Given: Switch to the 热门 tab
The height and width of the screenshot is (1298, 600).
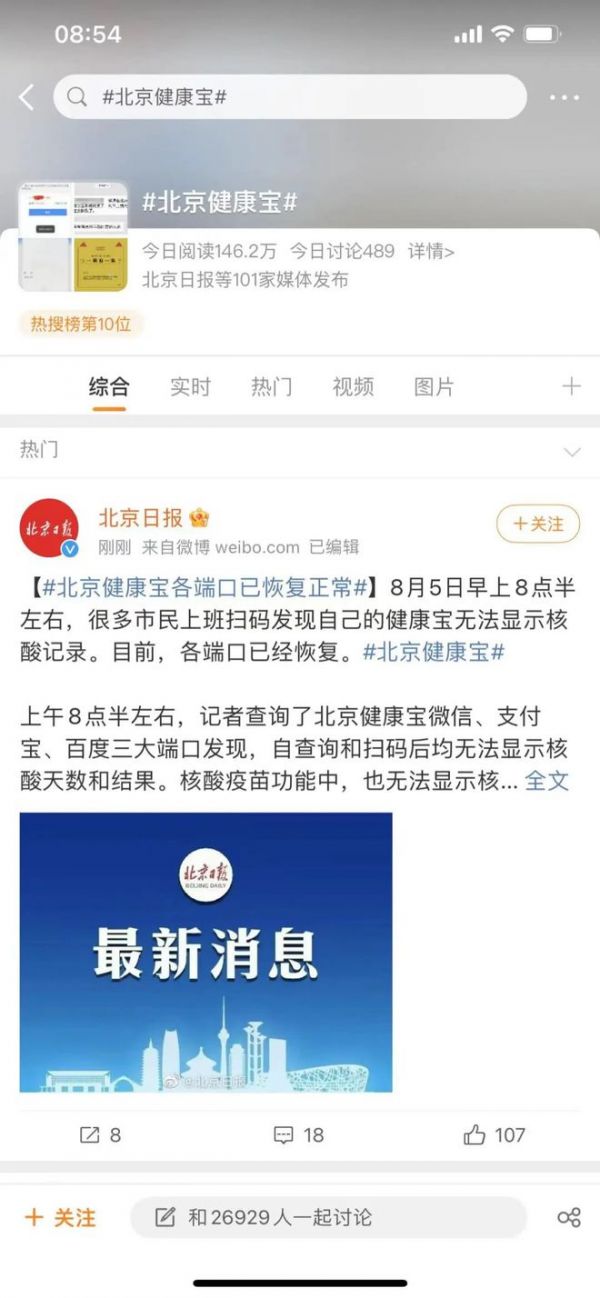Looking at the screenshot, I should [271, 387].
